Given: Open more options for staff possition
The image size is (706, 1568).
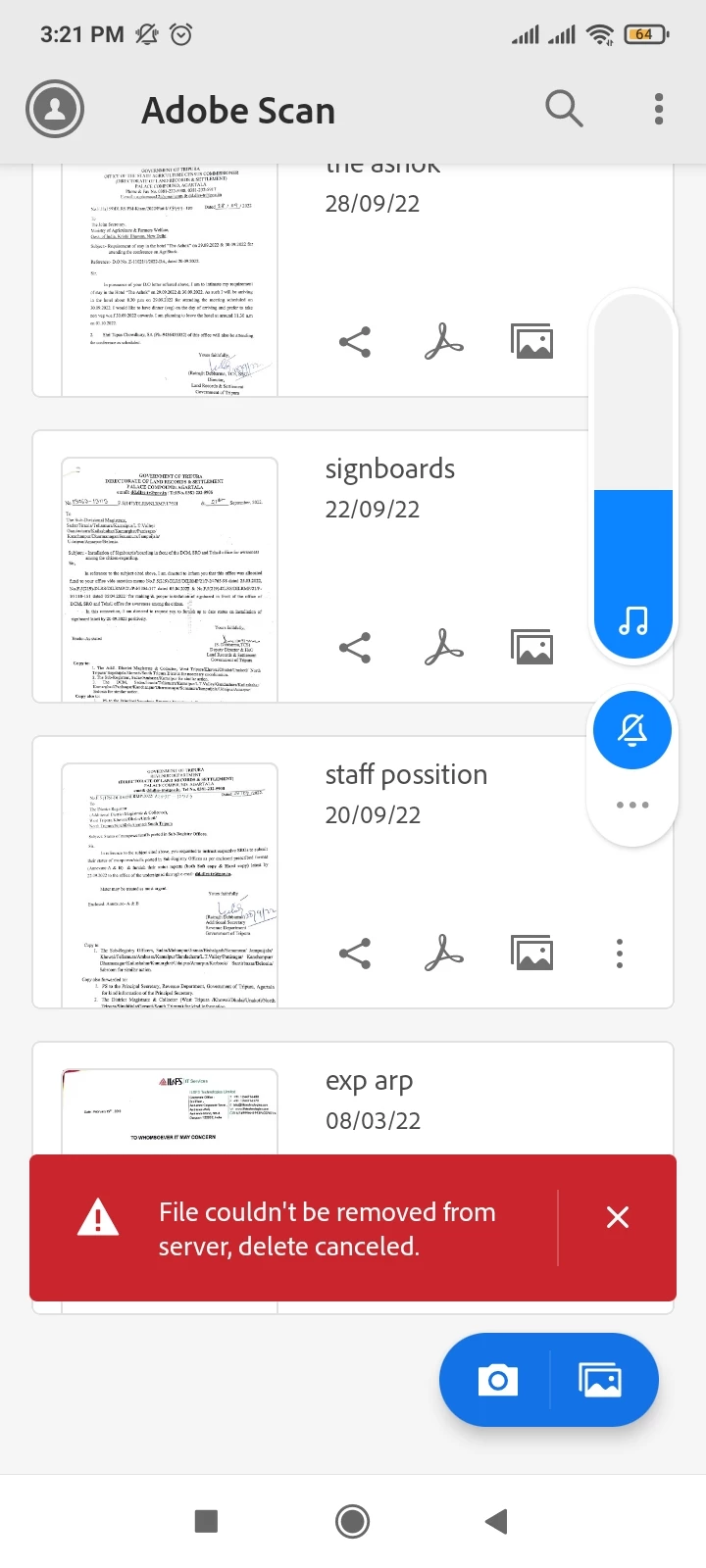Looking at the screenshot, I should pyautogui.click(x=620, y=954).
